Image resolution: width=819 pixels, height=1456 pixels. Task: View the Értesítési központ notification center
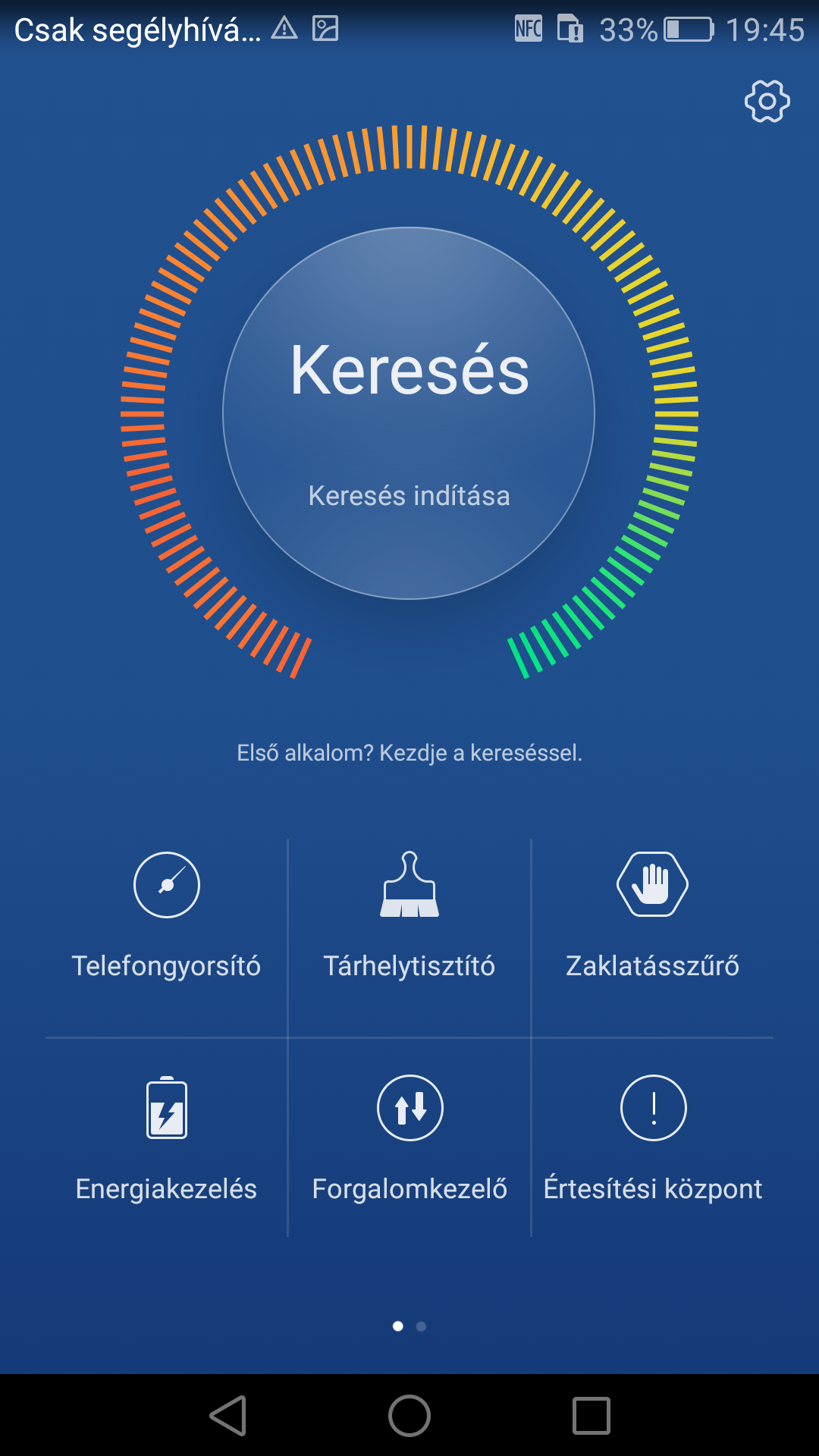[653, 1137]
